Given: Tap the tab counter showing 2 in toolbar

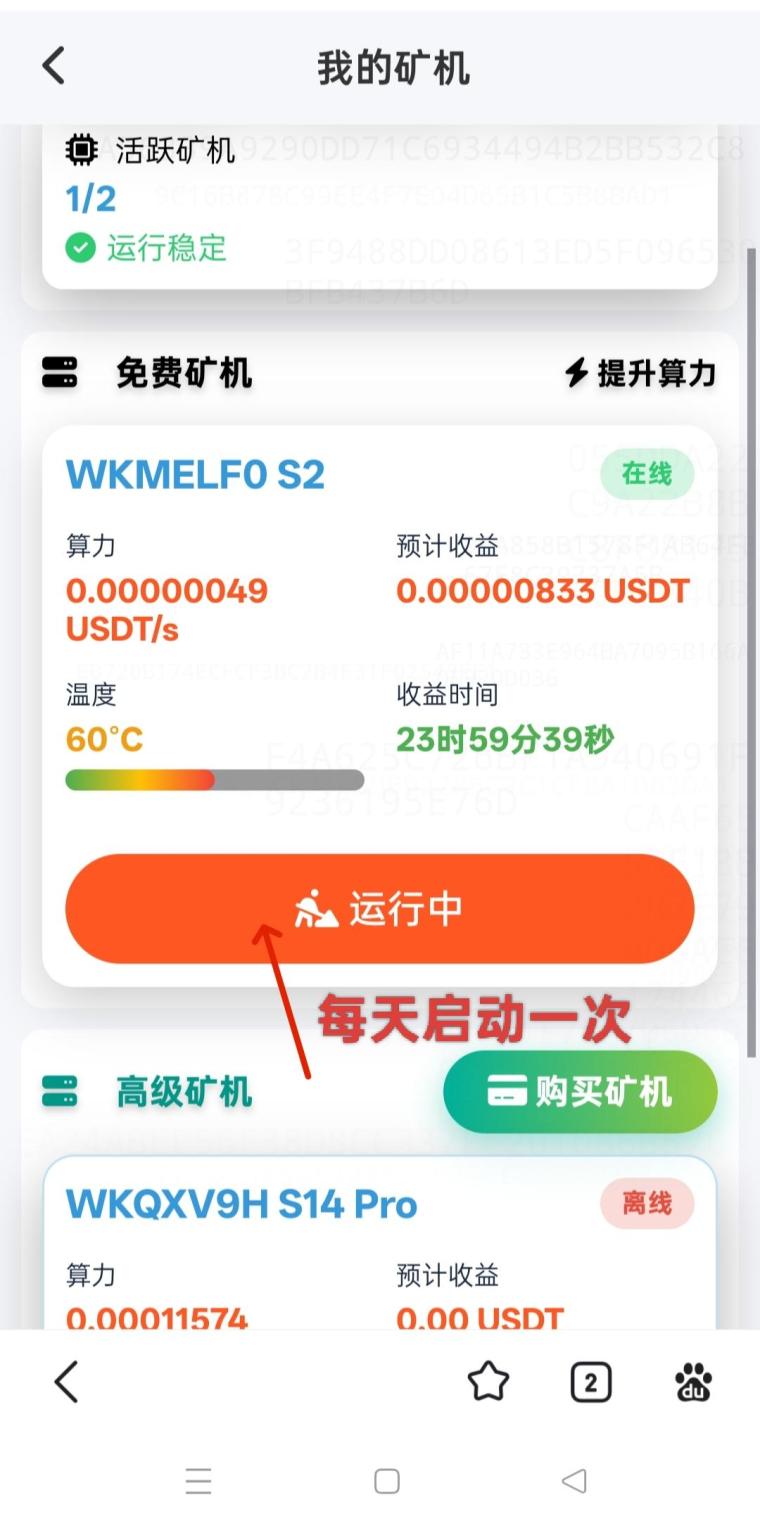Looking at the screenshot, I should click(x=590, y=1382).
